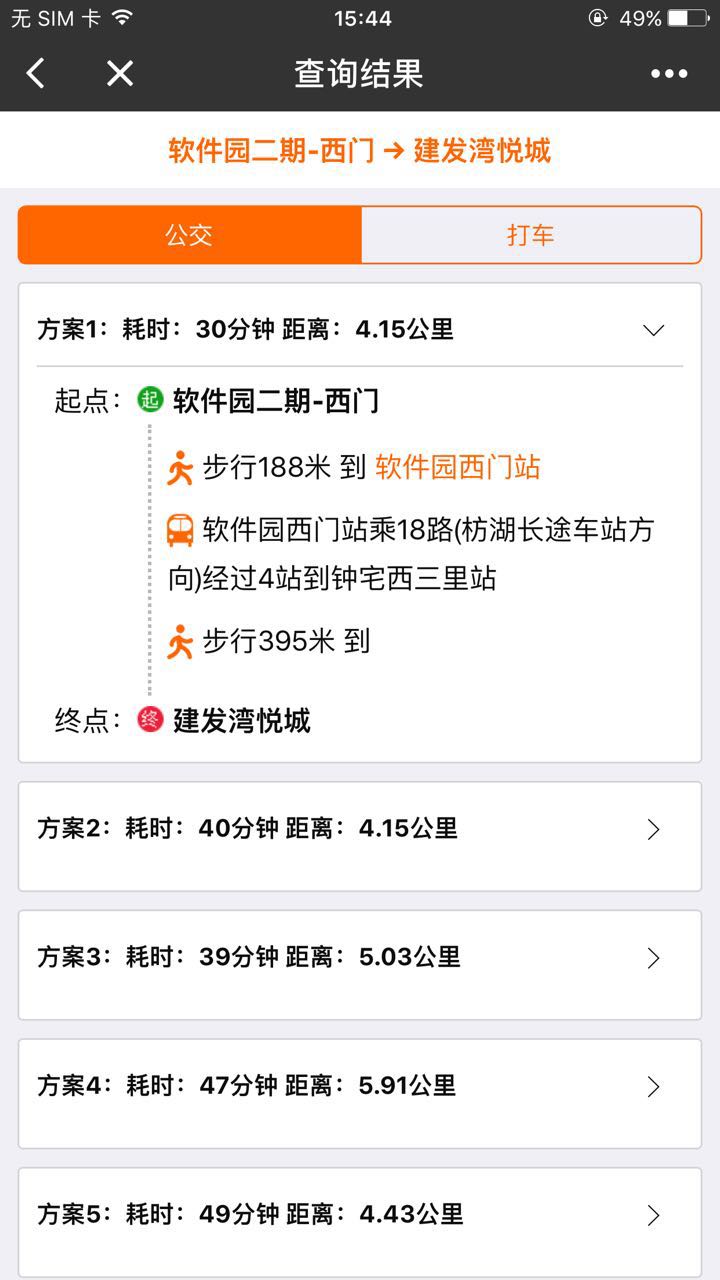
Task: Collapse the 方案1 route details
Action: point(653,330)
